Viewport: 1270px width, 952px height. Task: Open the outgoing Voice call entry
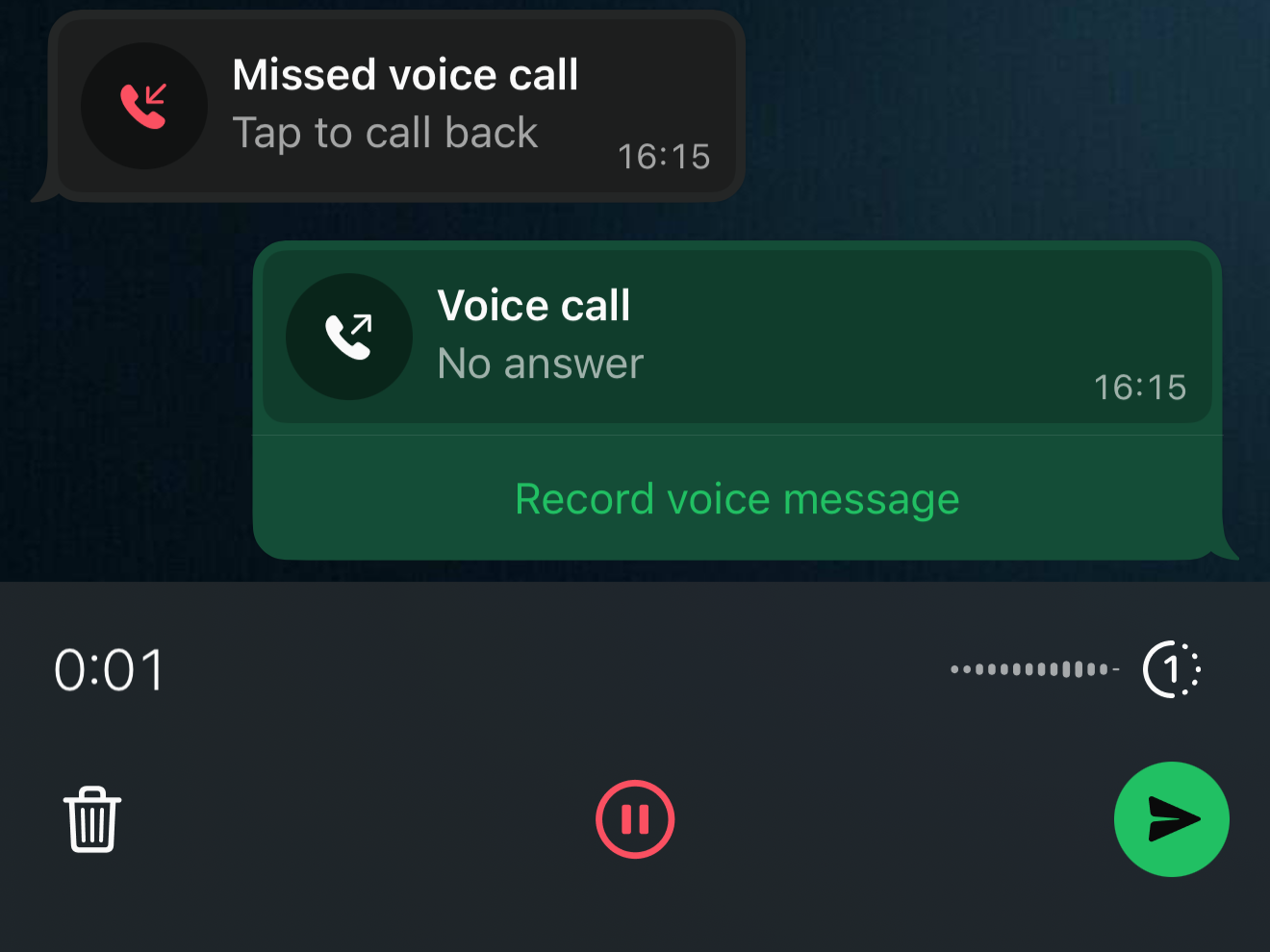click(x=736, y=337)
